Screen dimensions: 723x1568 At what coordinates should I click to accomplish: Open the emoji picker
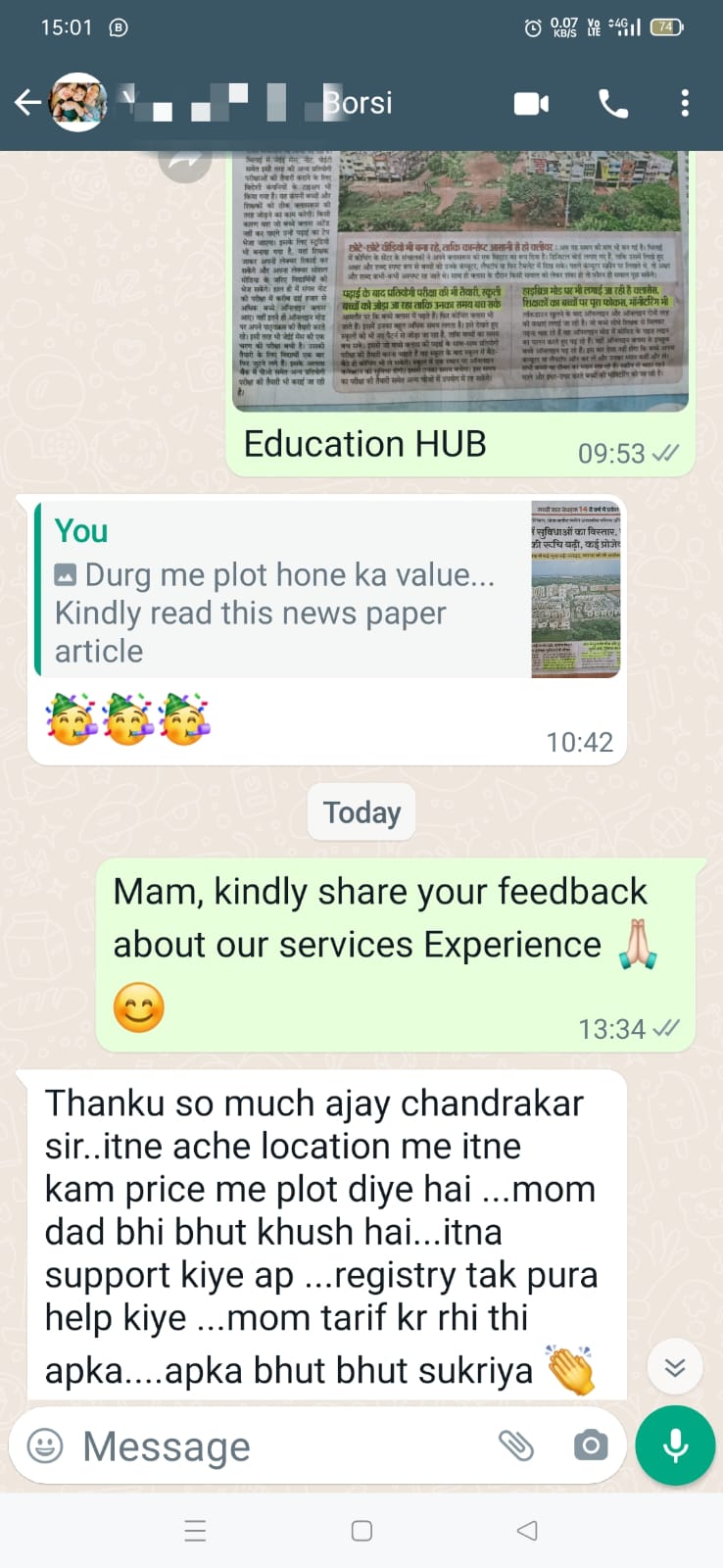(45, 1445)
